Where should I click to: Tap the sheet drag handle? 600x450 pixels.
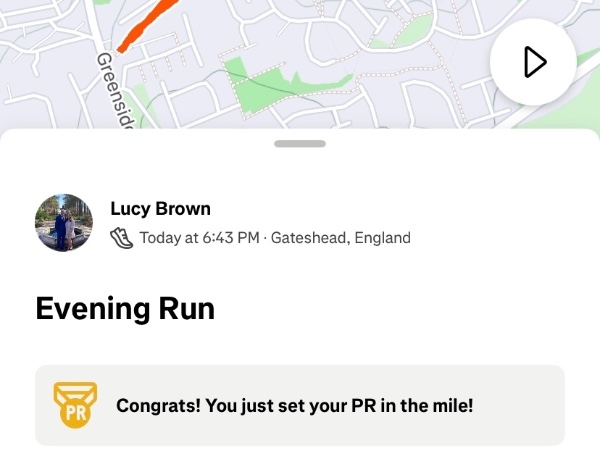coord(300,144)
